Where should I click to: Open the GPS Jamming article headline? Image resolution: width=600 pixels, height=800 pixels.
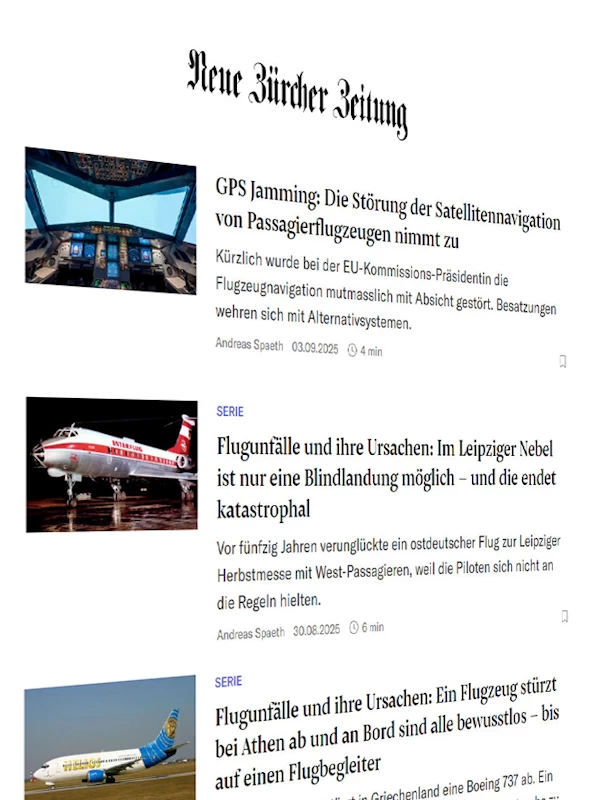click(x=388, y=218)
